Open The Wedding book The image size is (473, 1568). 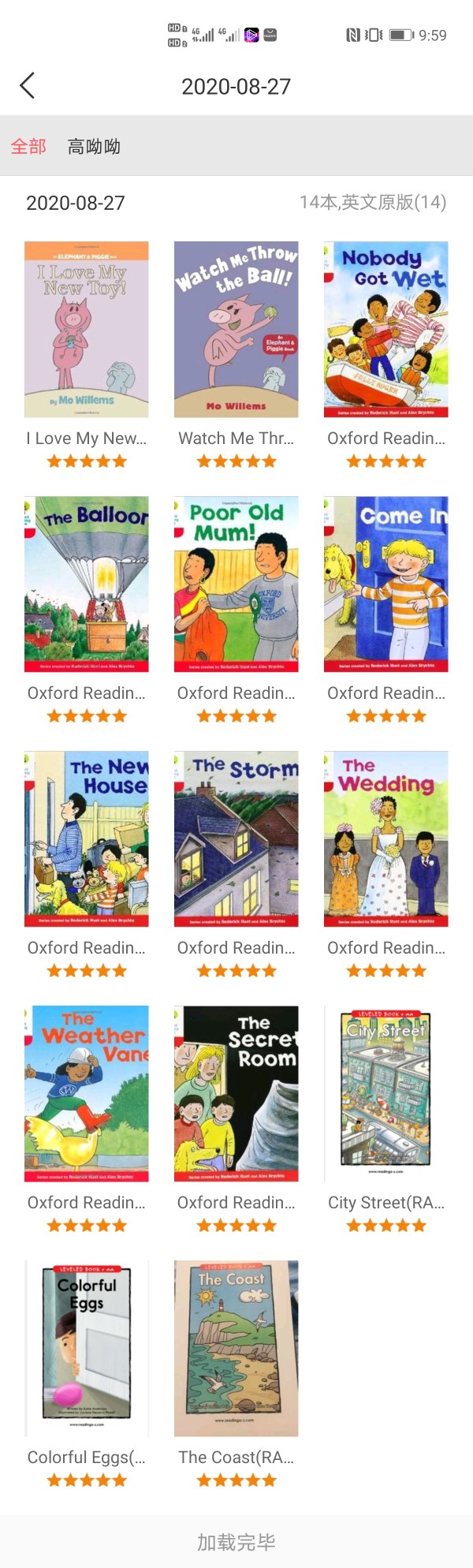pos(386,838)
